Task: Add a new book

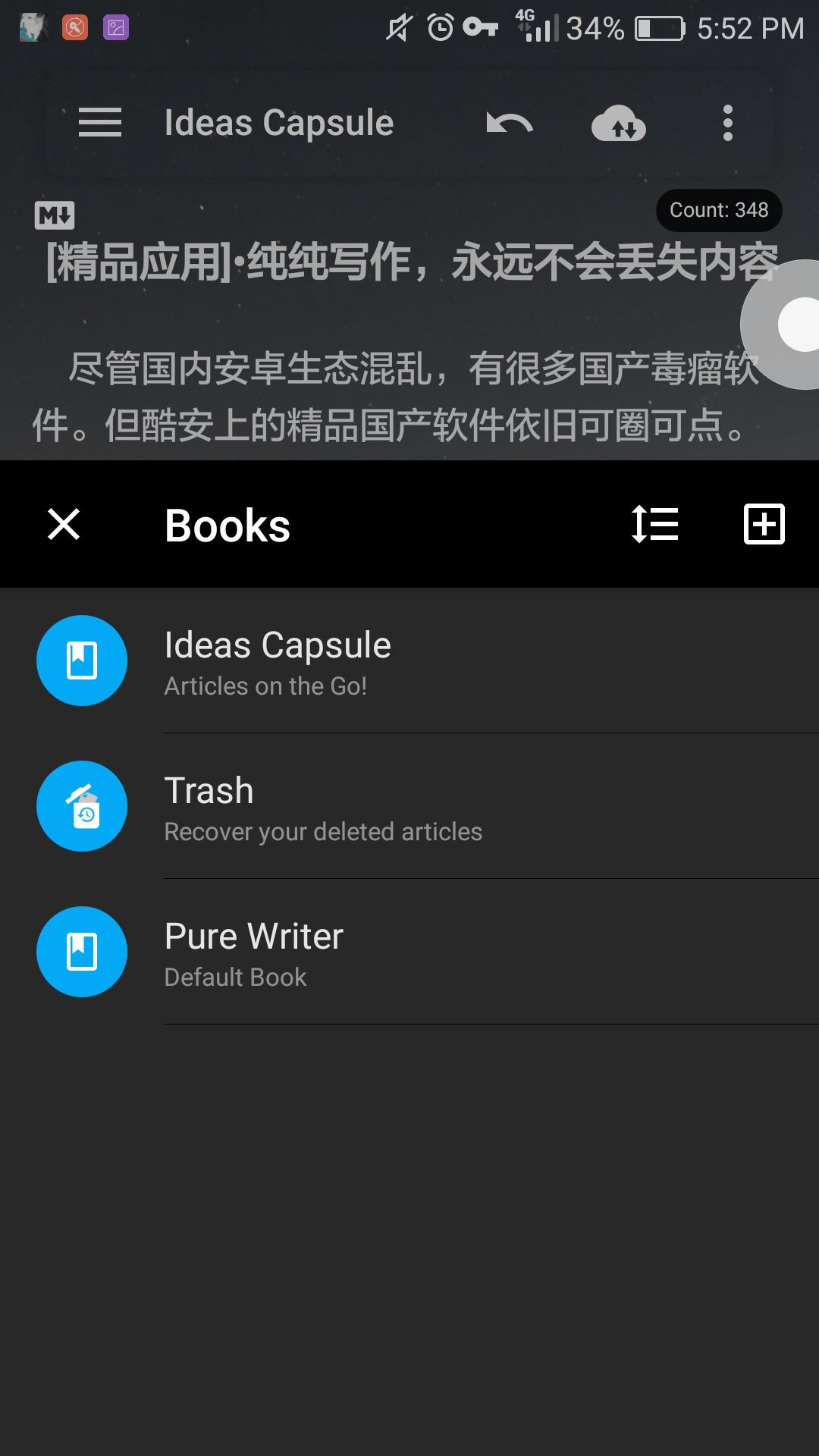Action: click(x=764, y=524)
